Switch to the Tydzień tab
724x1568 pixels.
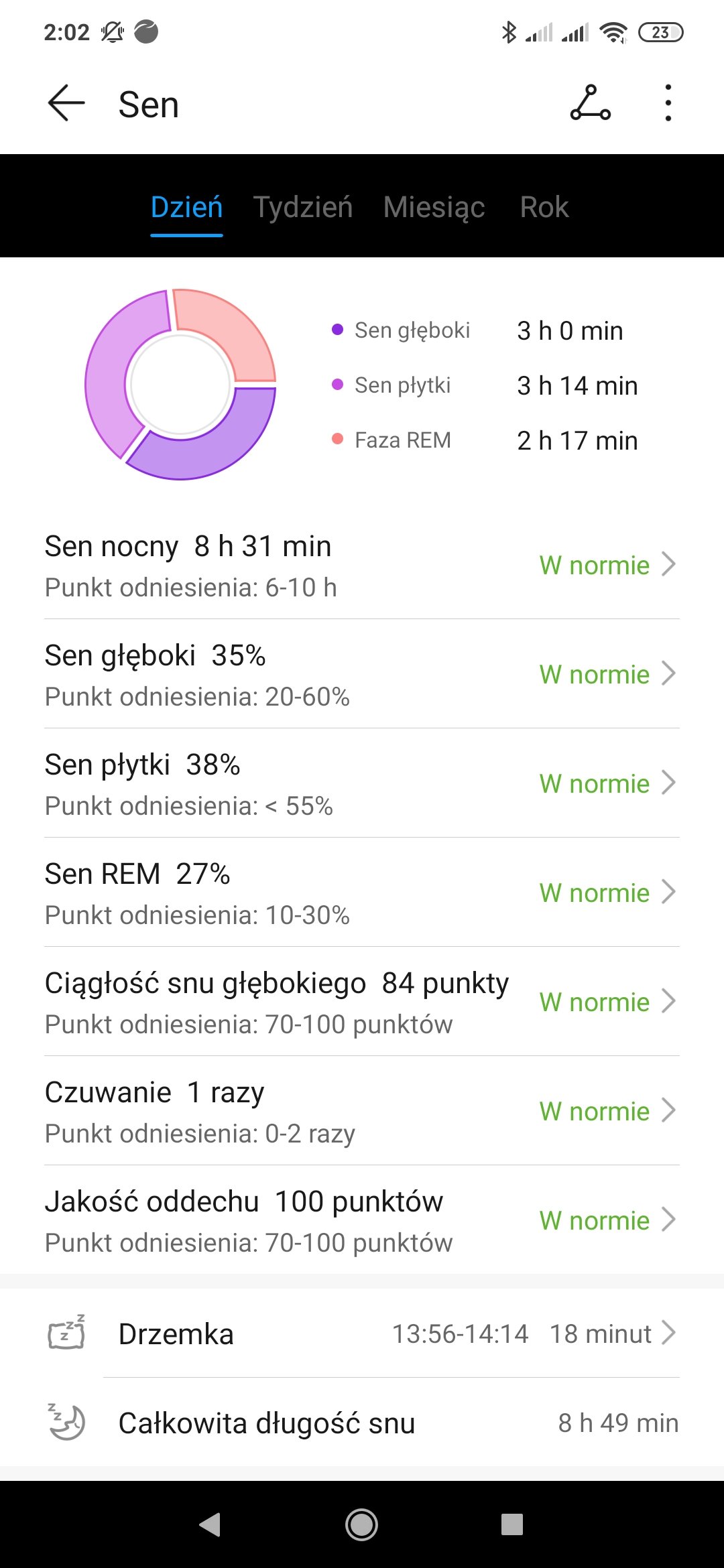[x=303, y=207]
